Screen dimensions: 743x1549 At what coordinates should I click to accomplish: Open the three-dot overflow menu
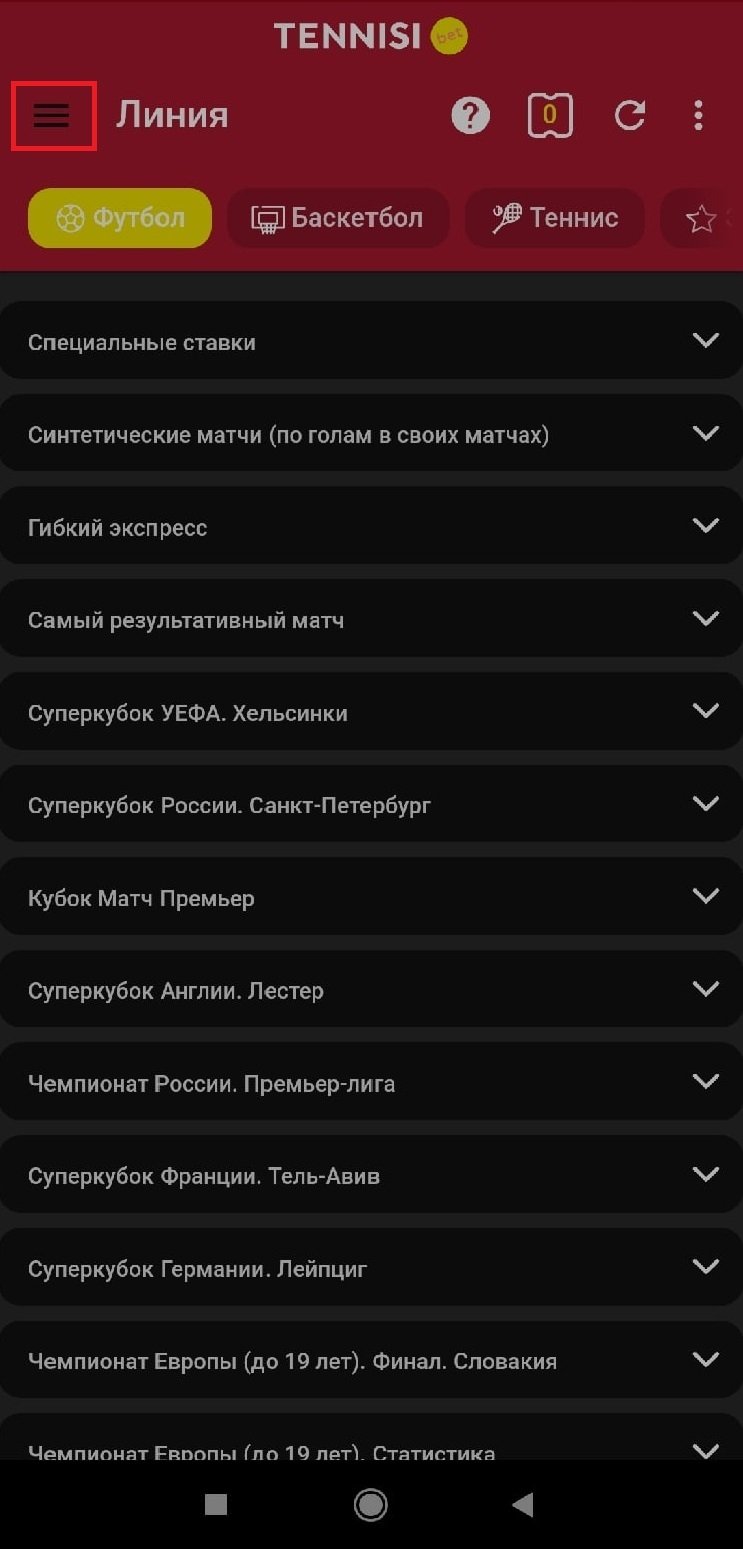tap(698, 116)
